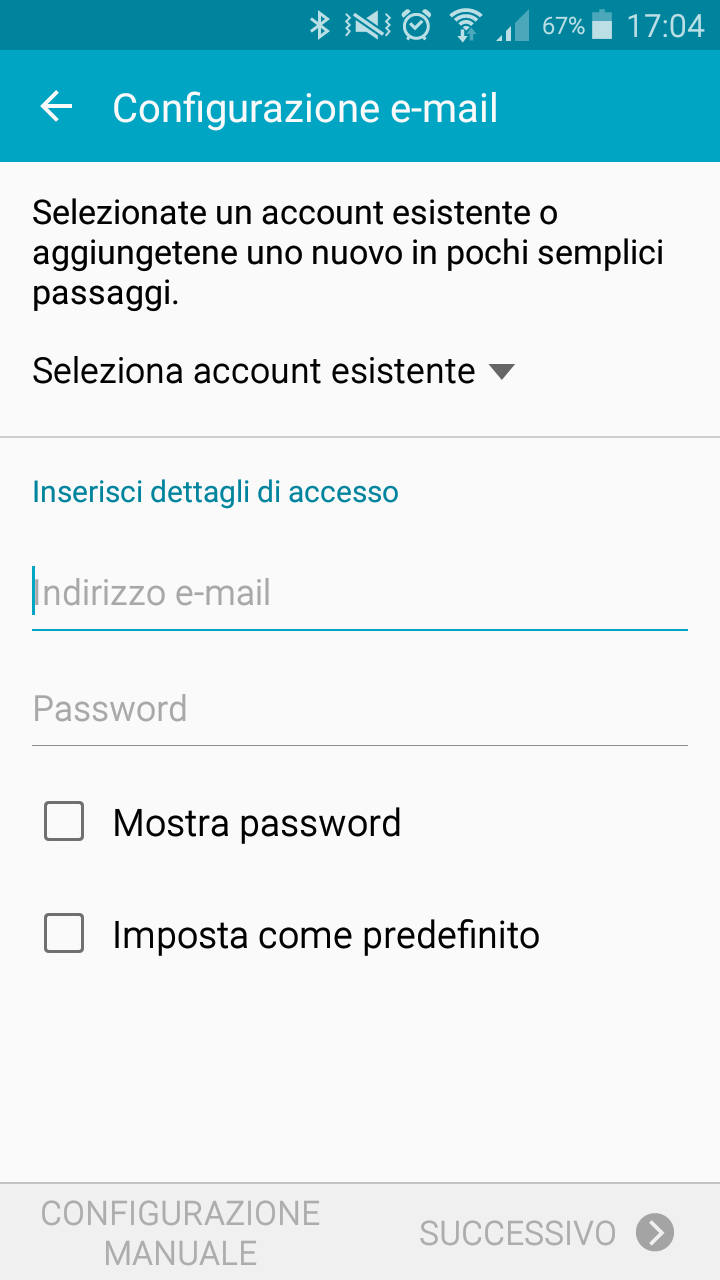The image size is (720, 1280).
Task: Expand the Seleziona account esistente dropdown
Action: coord(274,371)
